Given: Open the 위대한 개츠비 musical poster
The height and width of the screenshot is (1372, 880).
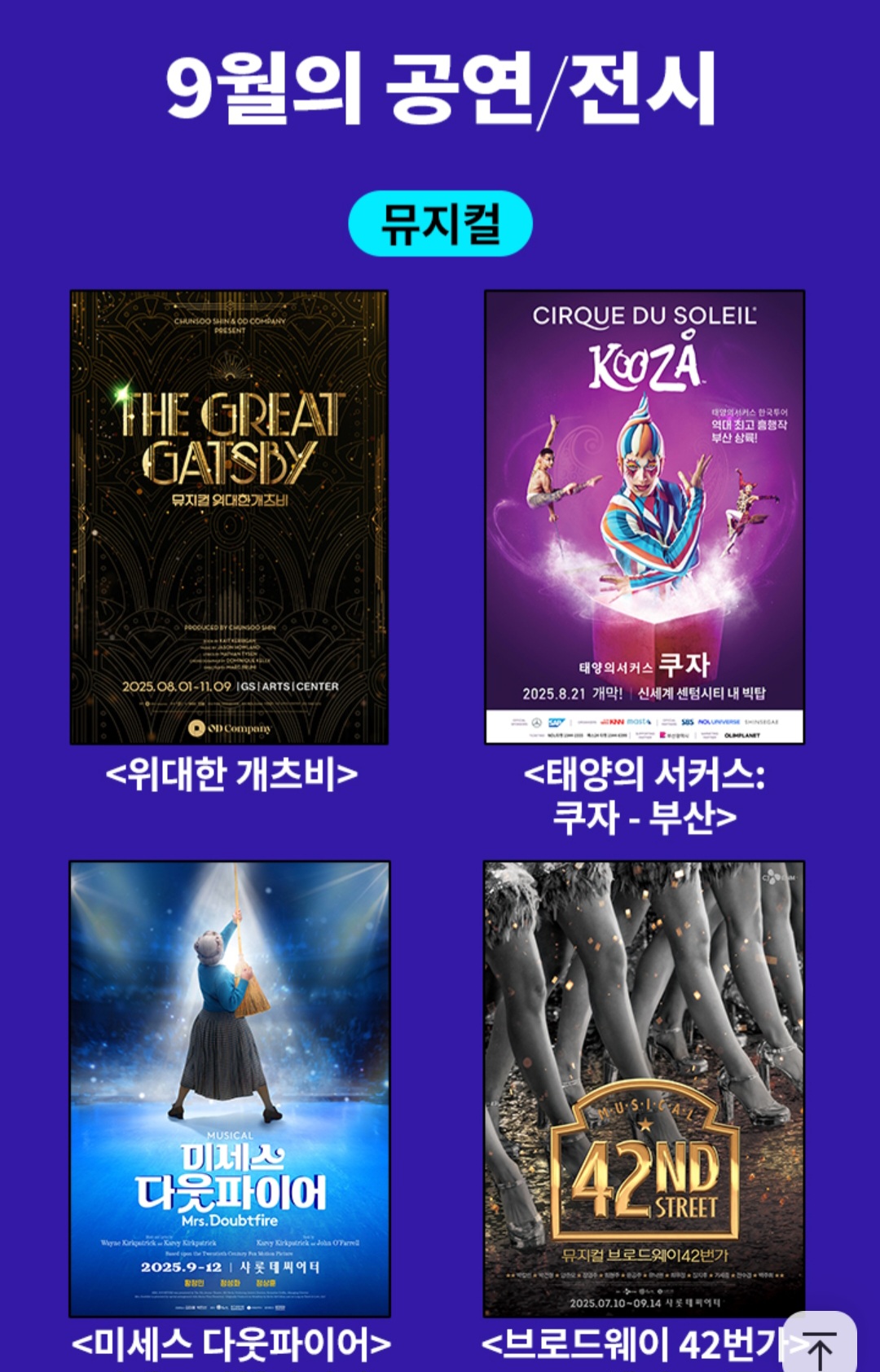Looking at the screenshot, I should pyautogui.click(x=229, y=517).
